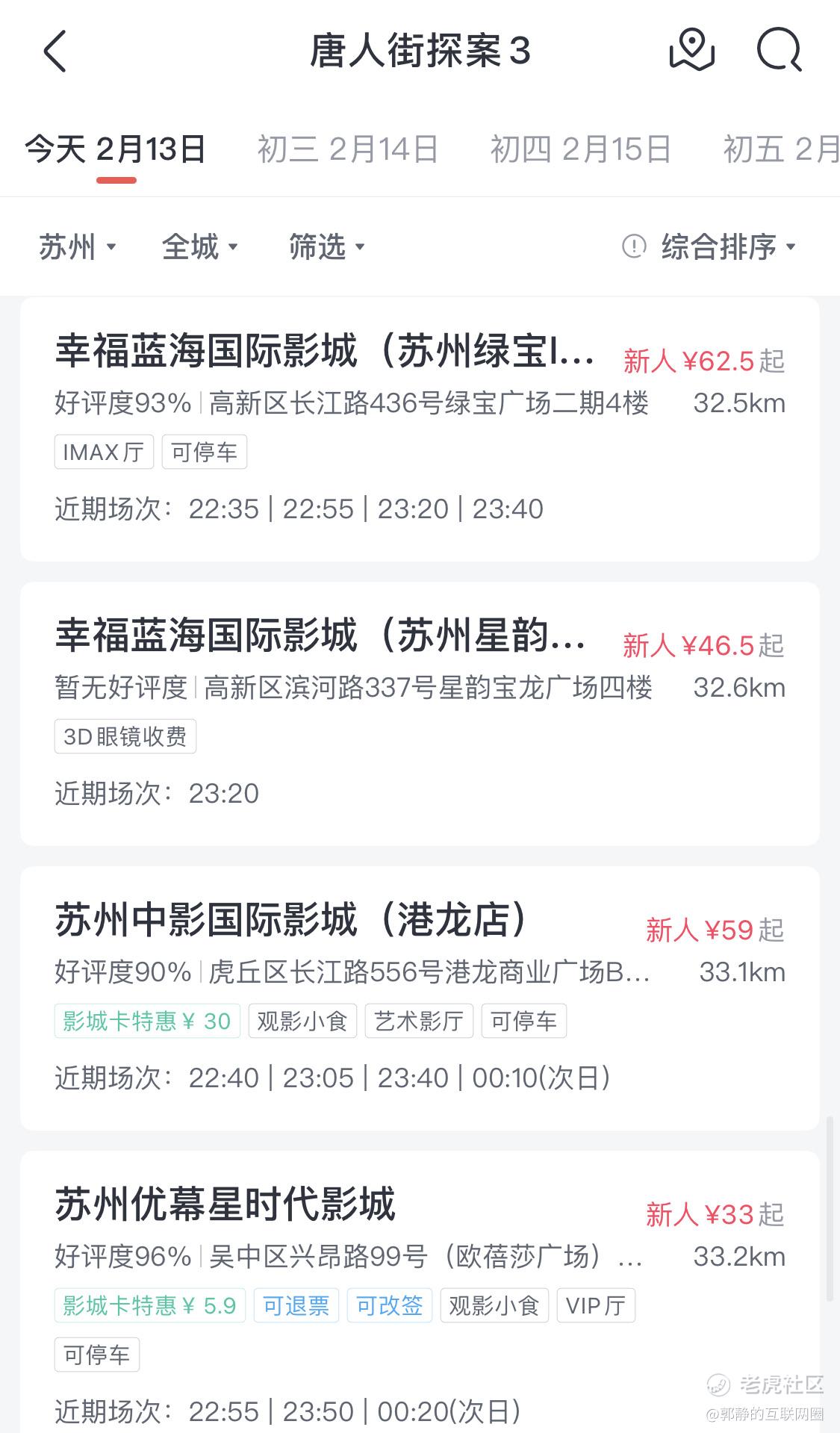Open the cinema map view icon
The image size is (840, 1433).
[x=691, y=50]
